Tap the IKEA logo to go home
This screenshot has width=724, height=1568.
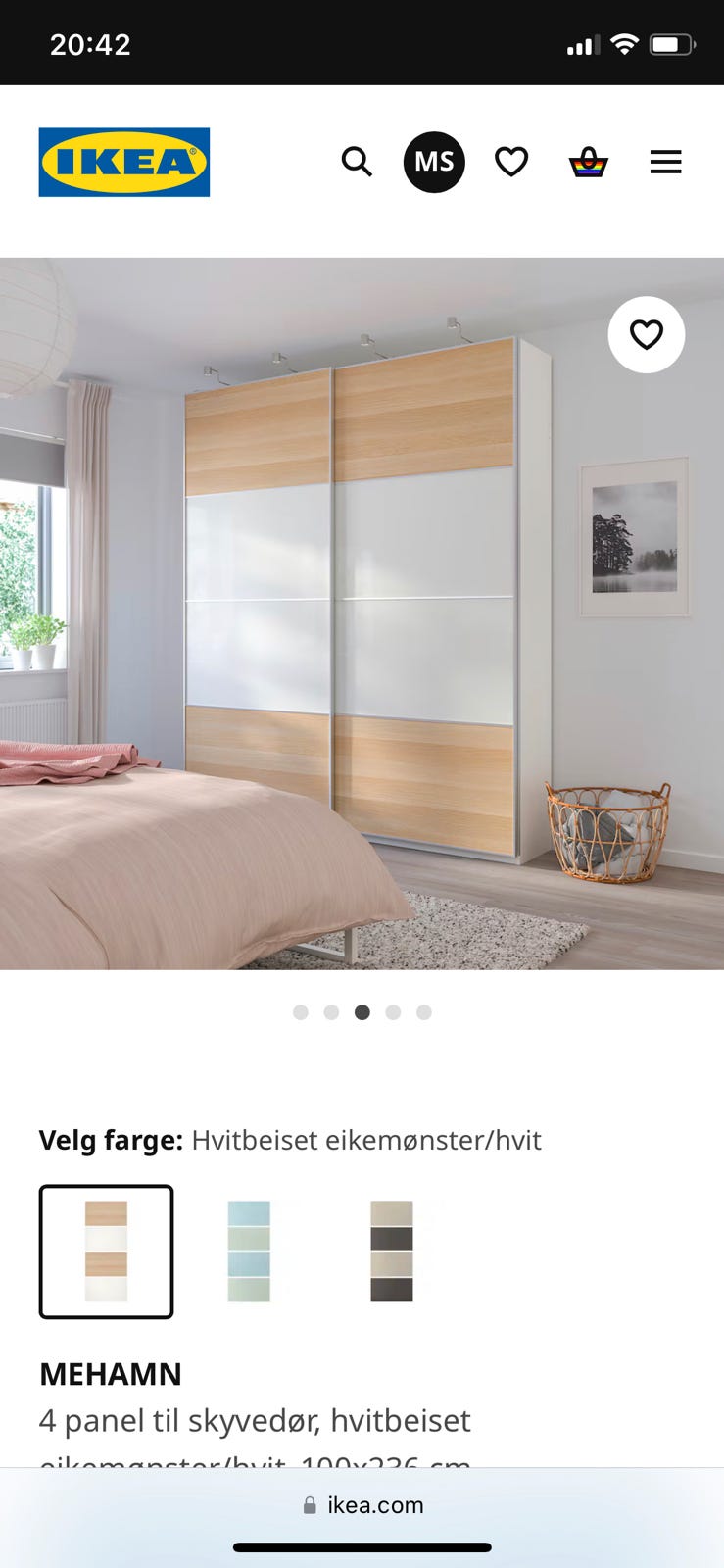[123, 162]
